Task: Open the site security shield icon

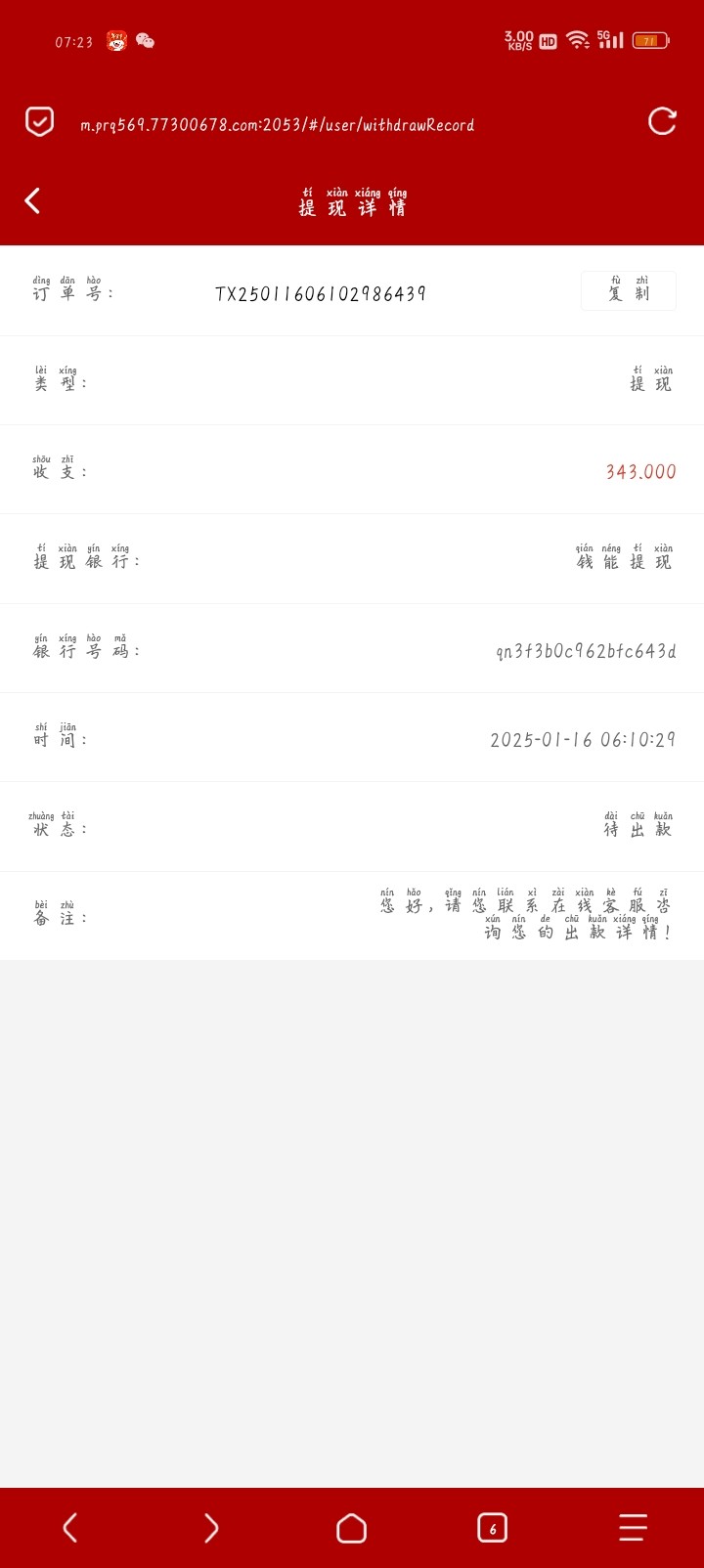Action: tap(39, 122)
